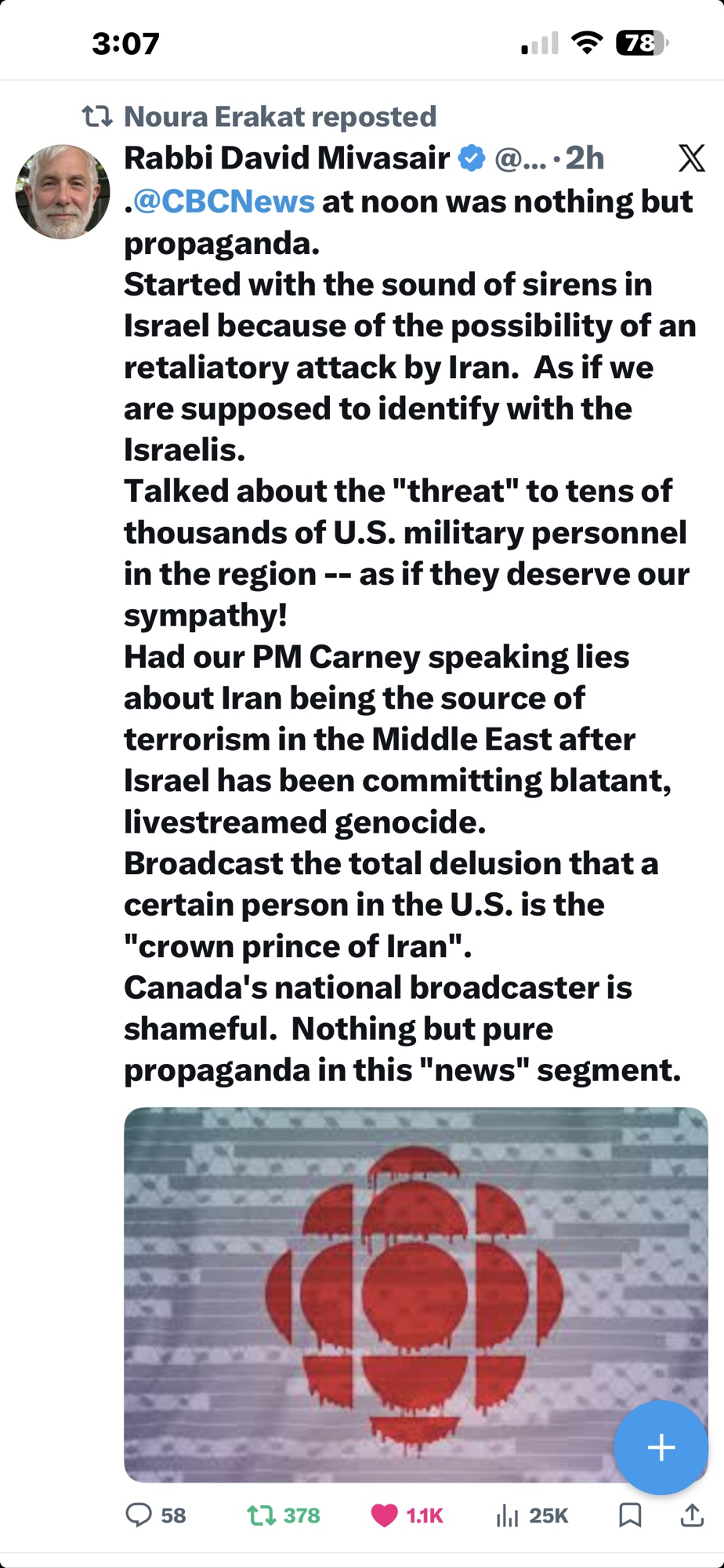View post analytics showing 25K views
Image resolution: width=724 pixels, height=1568 pixels.
[508, 1515]
